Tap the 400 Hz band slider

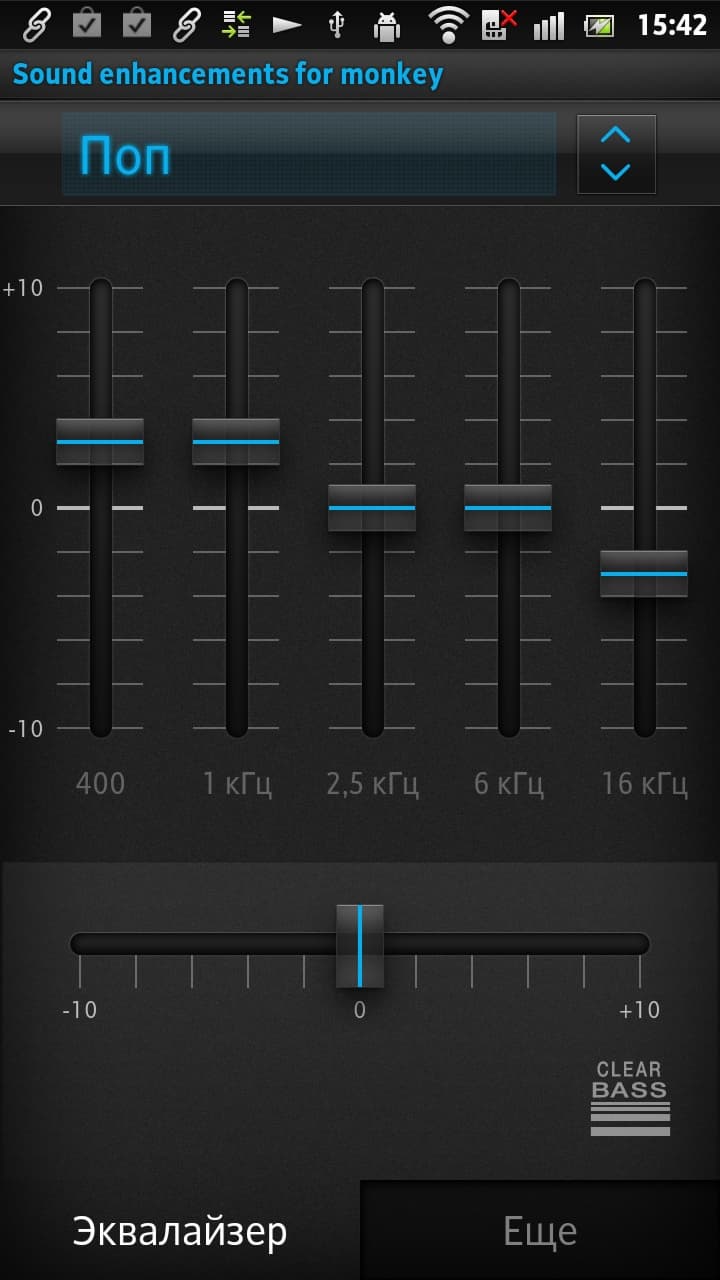tap(100, 442)
